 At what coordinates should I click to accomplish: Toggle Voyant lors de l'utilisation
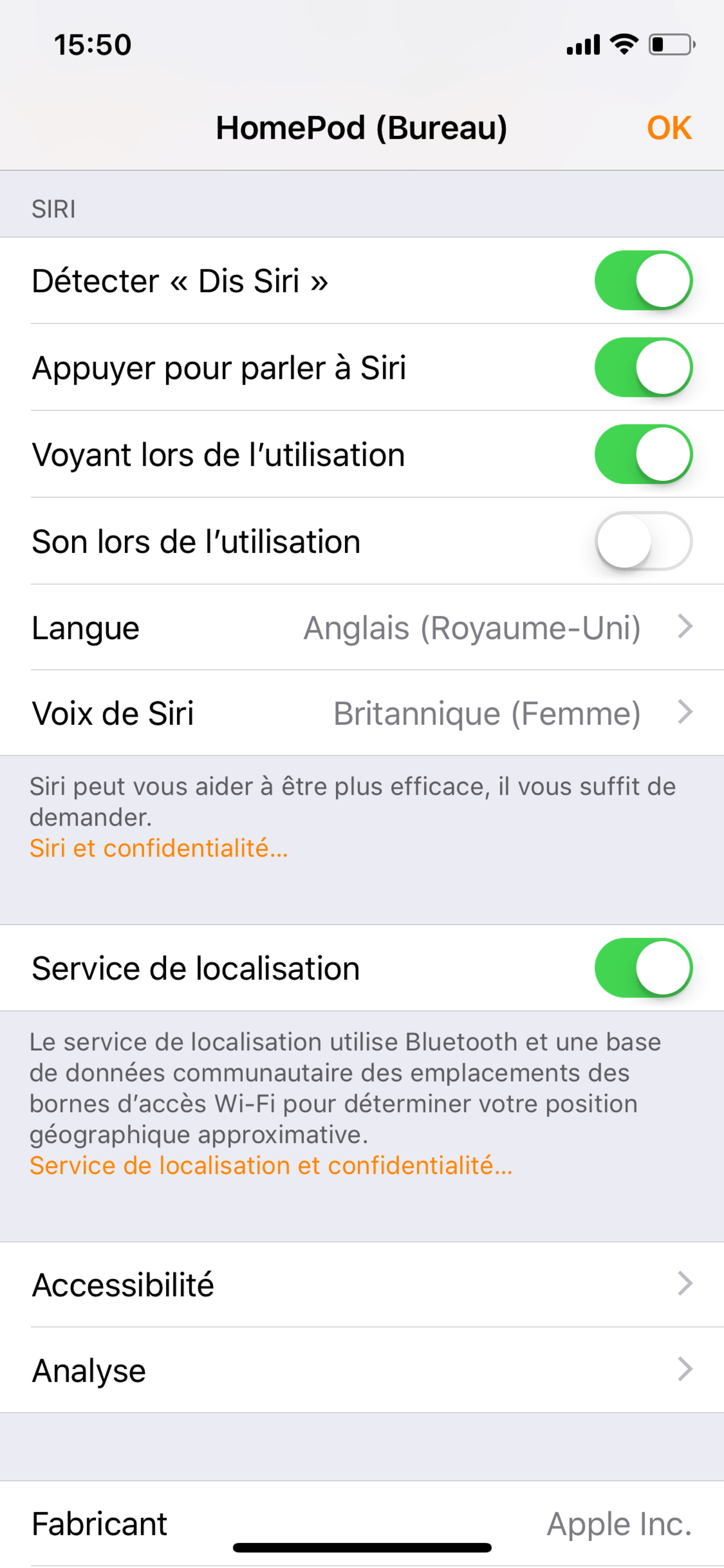click(x=643, y=454)
